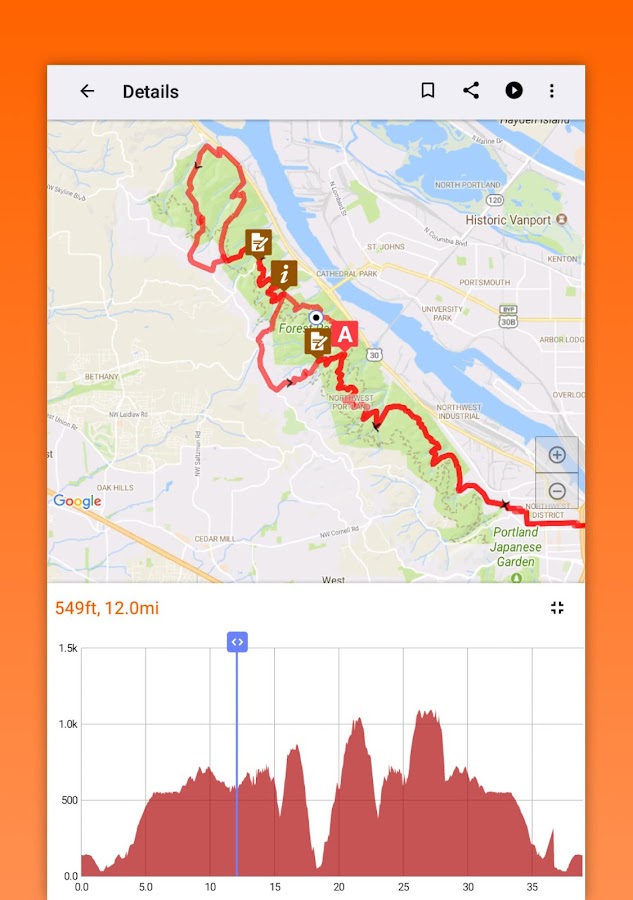Tap the blue elevation chart cursor handle
Viewport: 633px width, 900px height.
[x=237, y=642]
